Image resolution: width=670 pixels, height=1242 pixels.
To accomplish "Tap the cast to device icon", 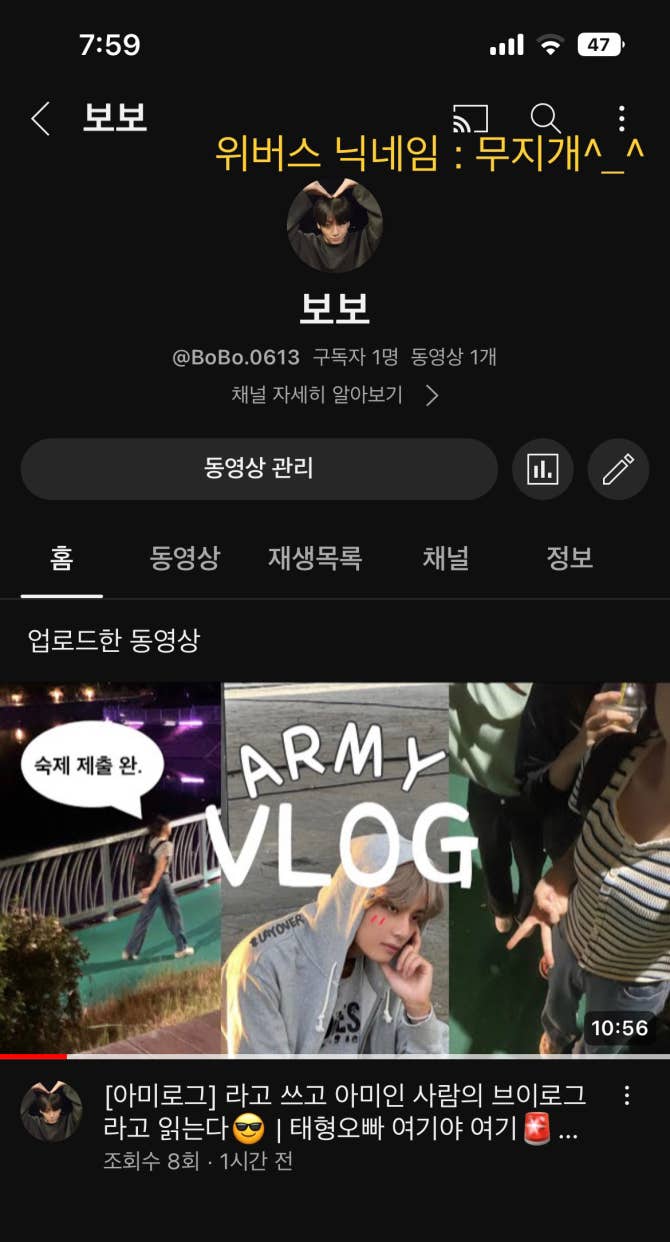I will point(470,119).
